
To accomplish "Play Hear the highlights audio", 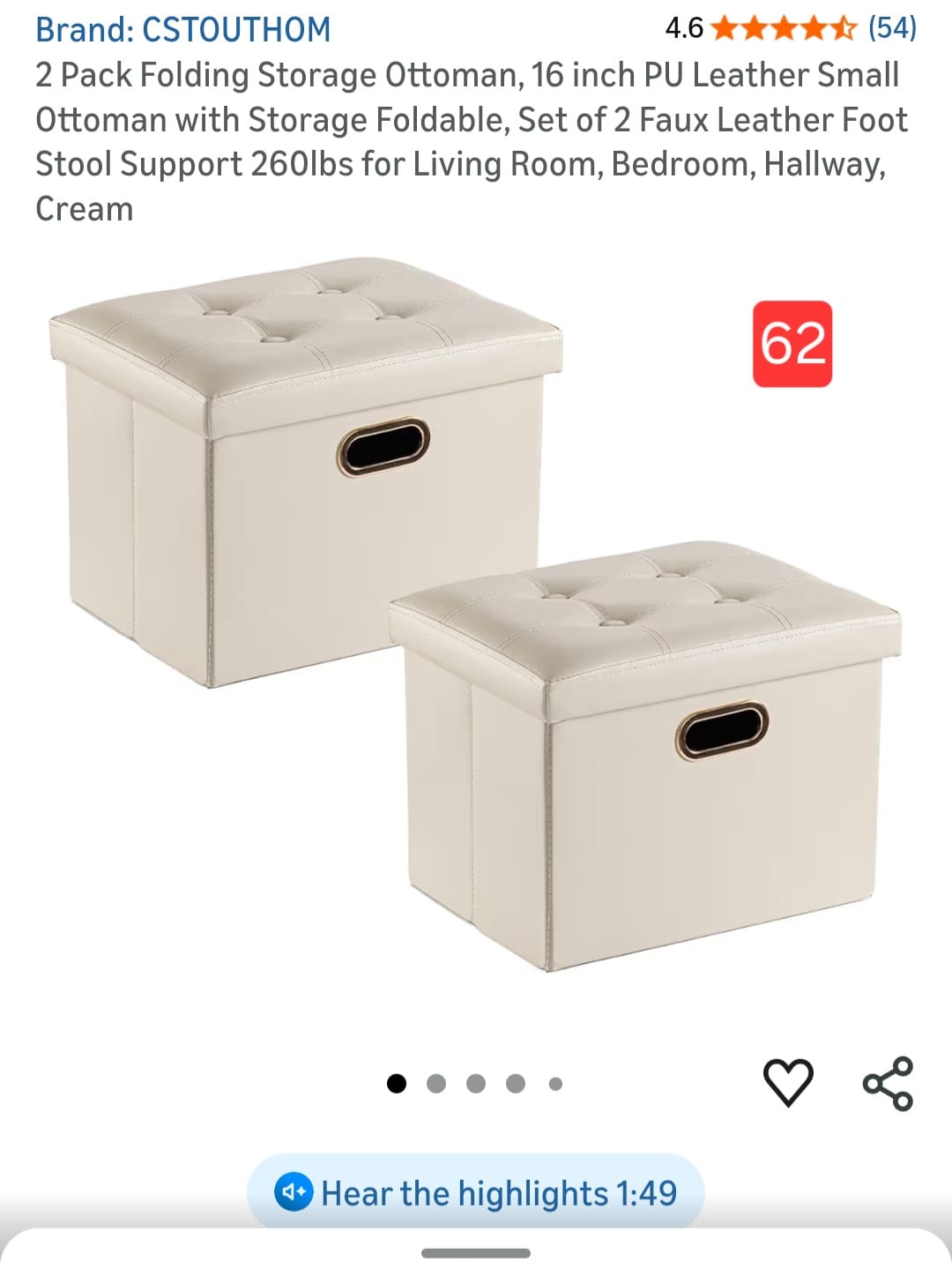I will pos(476,1193).
